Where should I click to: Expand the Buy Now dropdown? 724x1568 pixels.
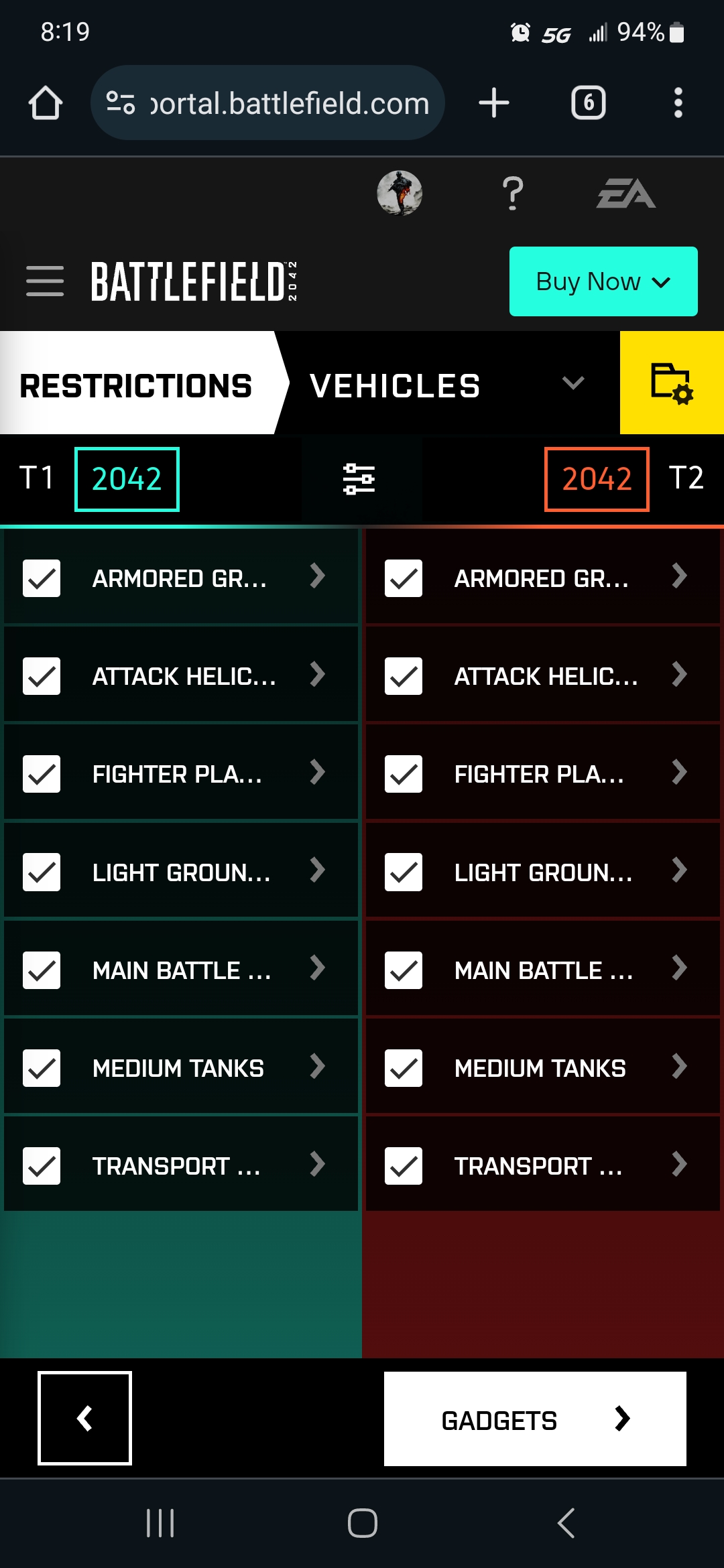(603, 281)
